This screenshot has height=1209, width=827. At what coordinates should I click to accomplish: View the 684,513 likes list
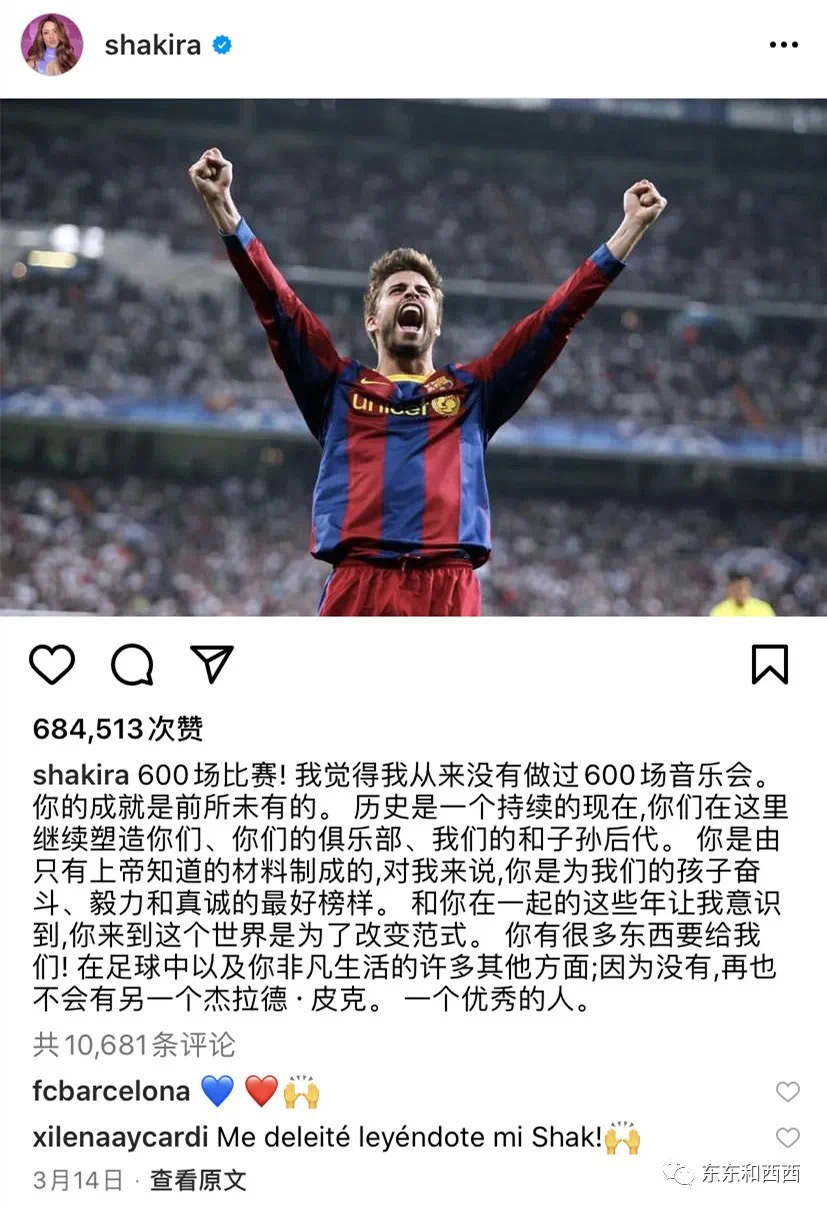pyautogui.click(x=118, y=729)
